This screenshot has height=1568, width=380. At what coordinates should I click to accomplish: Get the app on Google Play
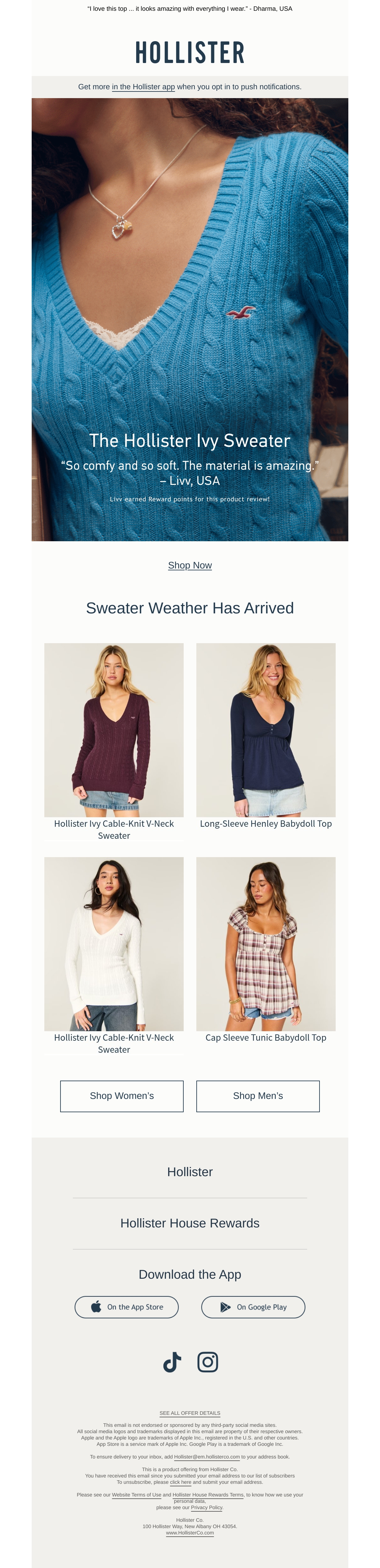[253, 1307]
